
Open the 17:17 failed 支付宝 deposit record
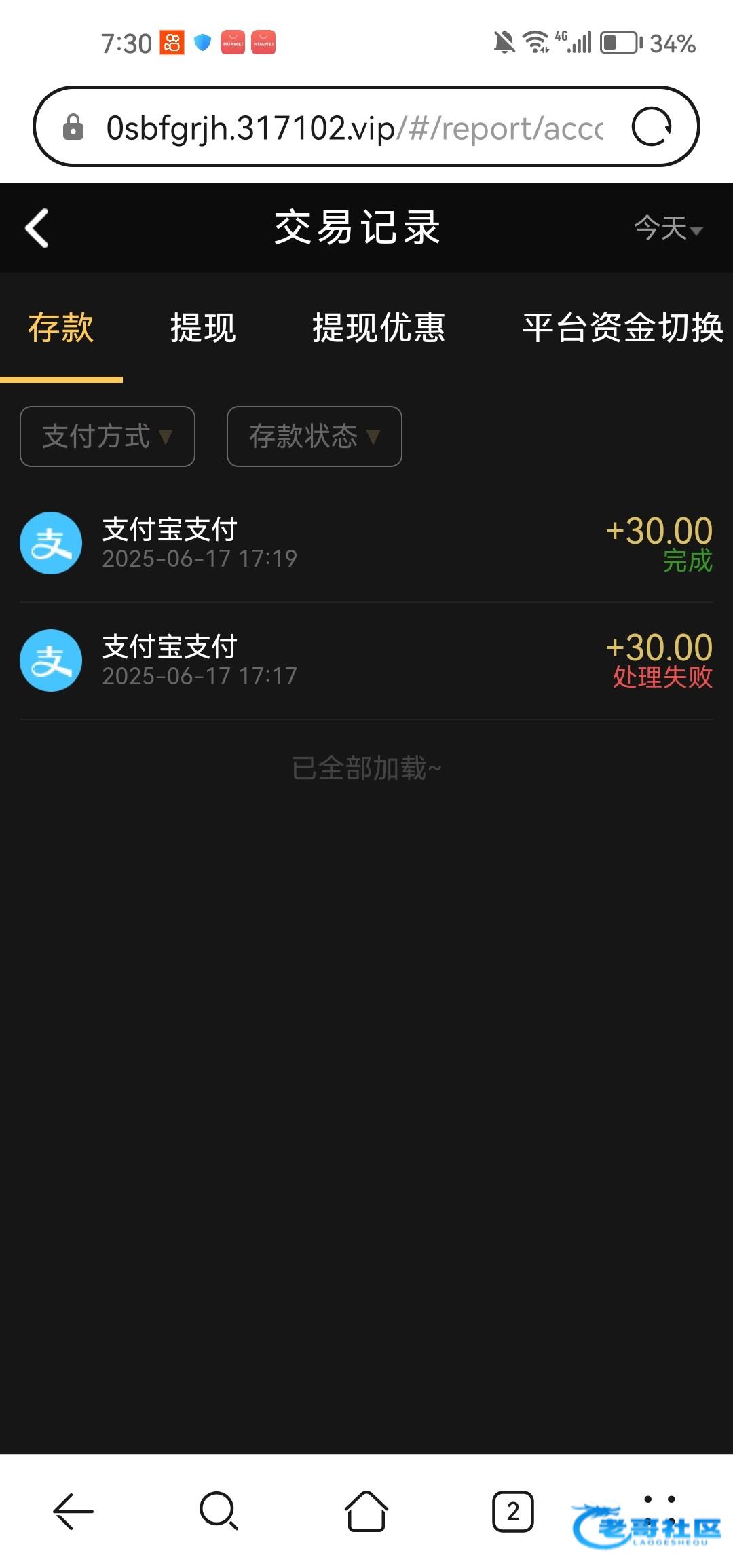[x=366, y=661]
